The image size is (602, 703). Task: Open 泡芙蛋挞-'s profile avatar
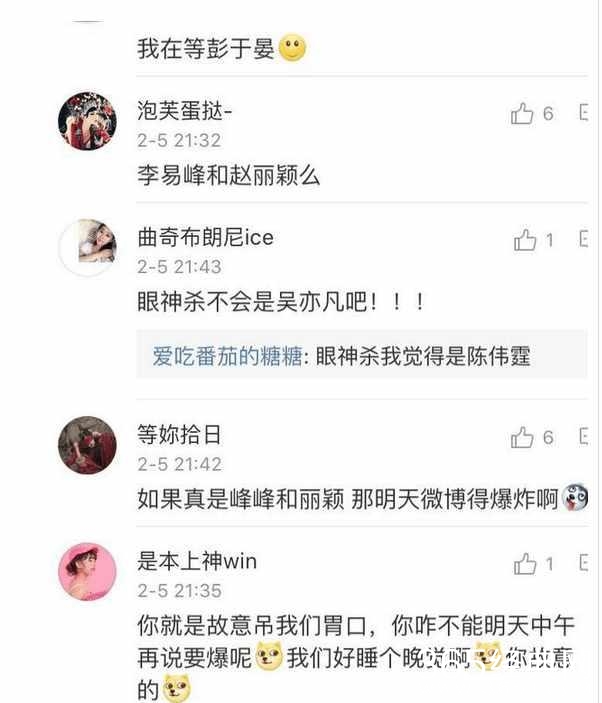(x=87, y=121)
